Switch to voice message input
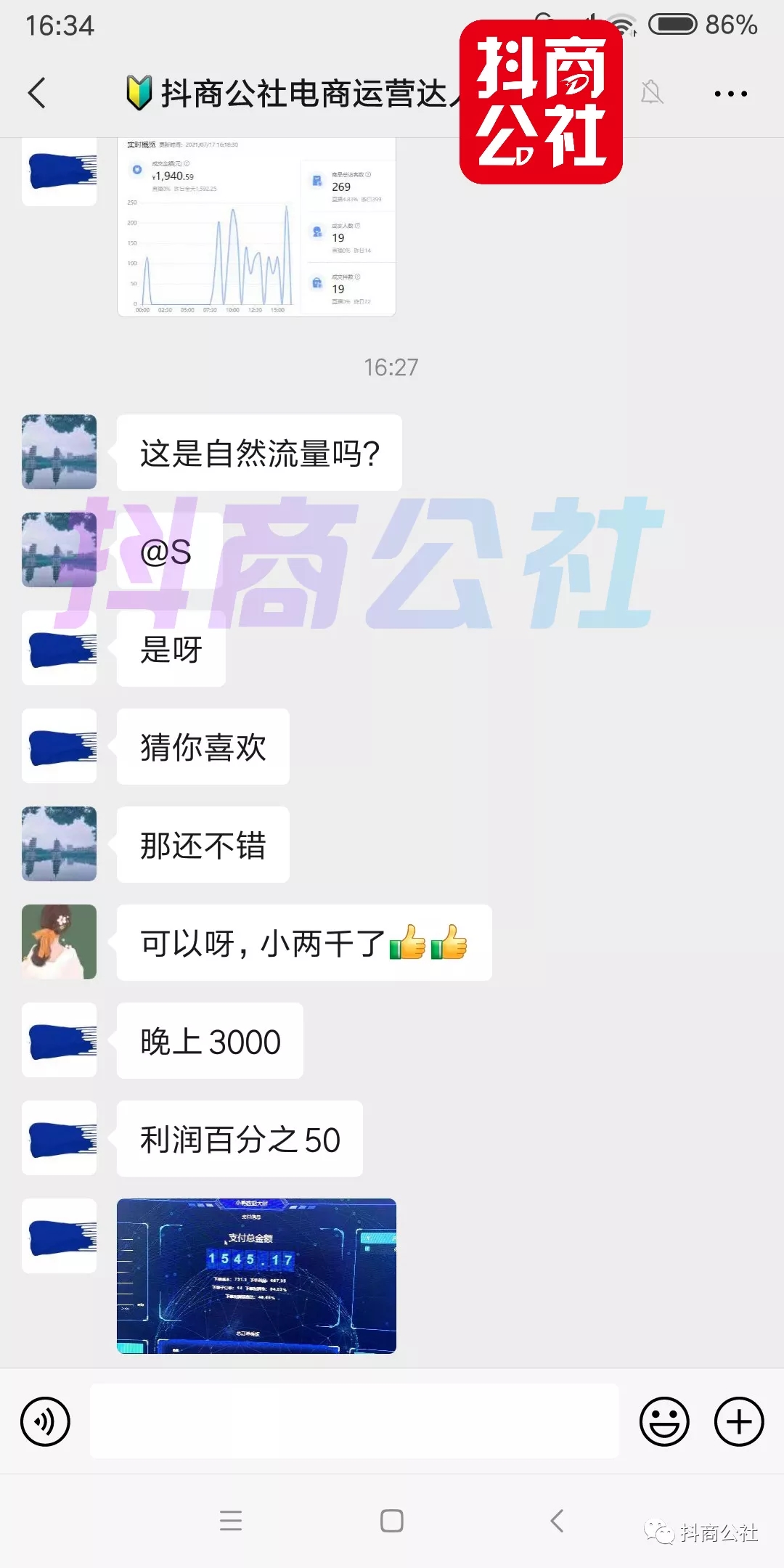The image size is (784, 1568). 46,1421
